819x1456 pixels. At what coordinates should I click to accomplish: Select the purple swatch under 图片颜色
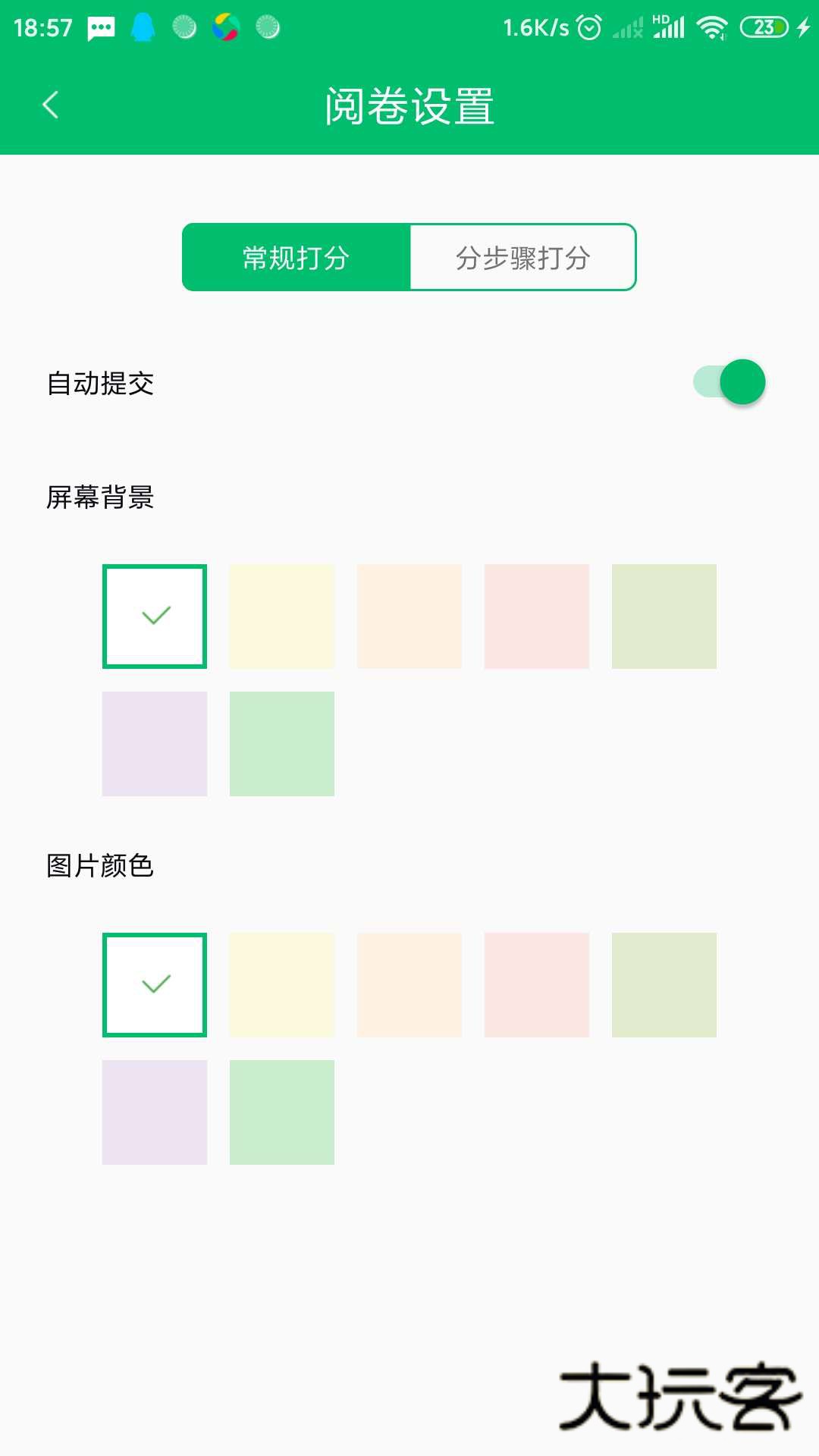[x=155, y=1112]
